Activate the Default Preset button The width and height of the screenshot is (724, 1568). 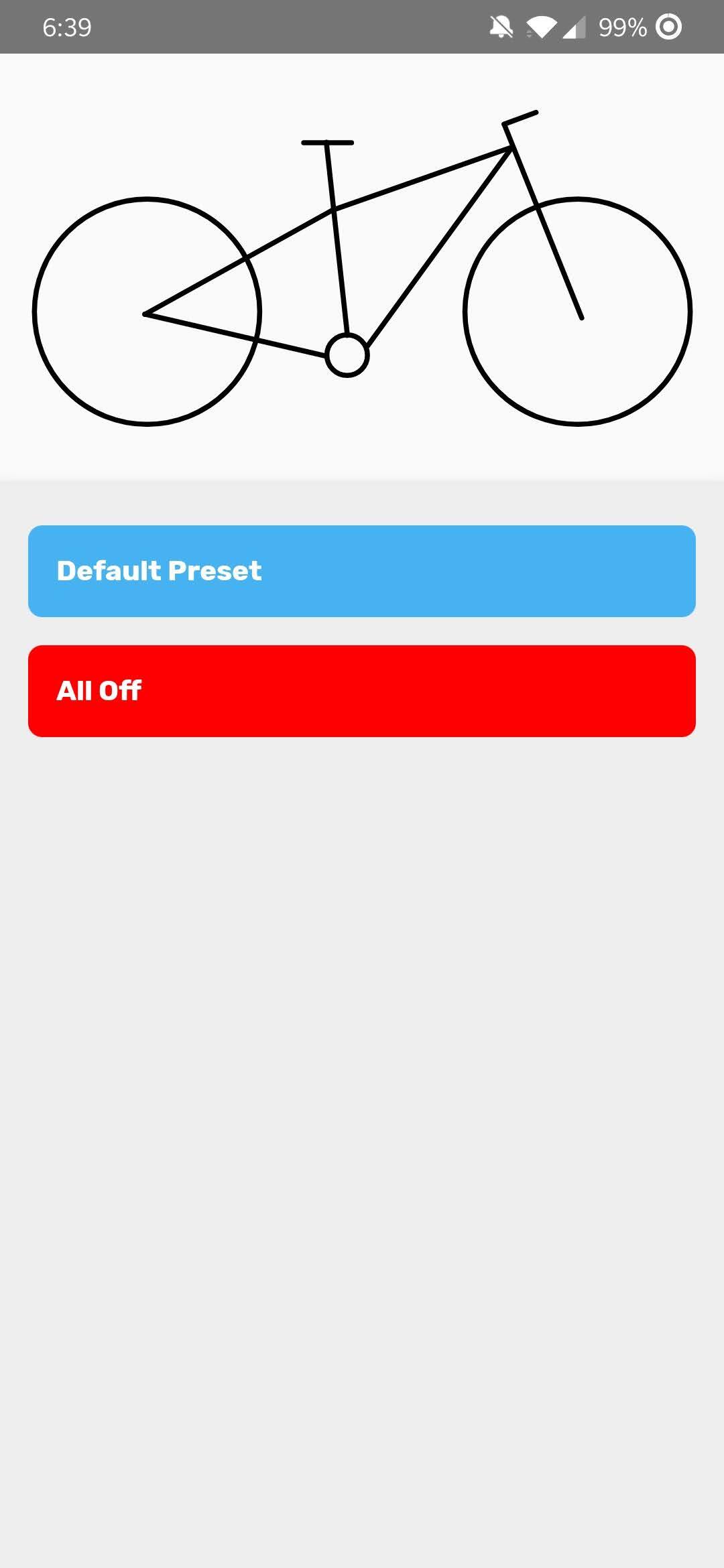(362, 571)
